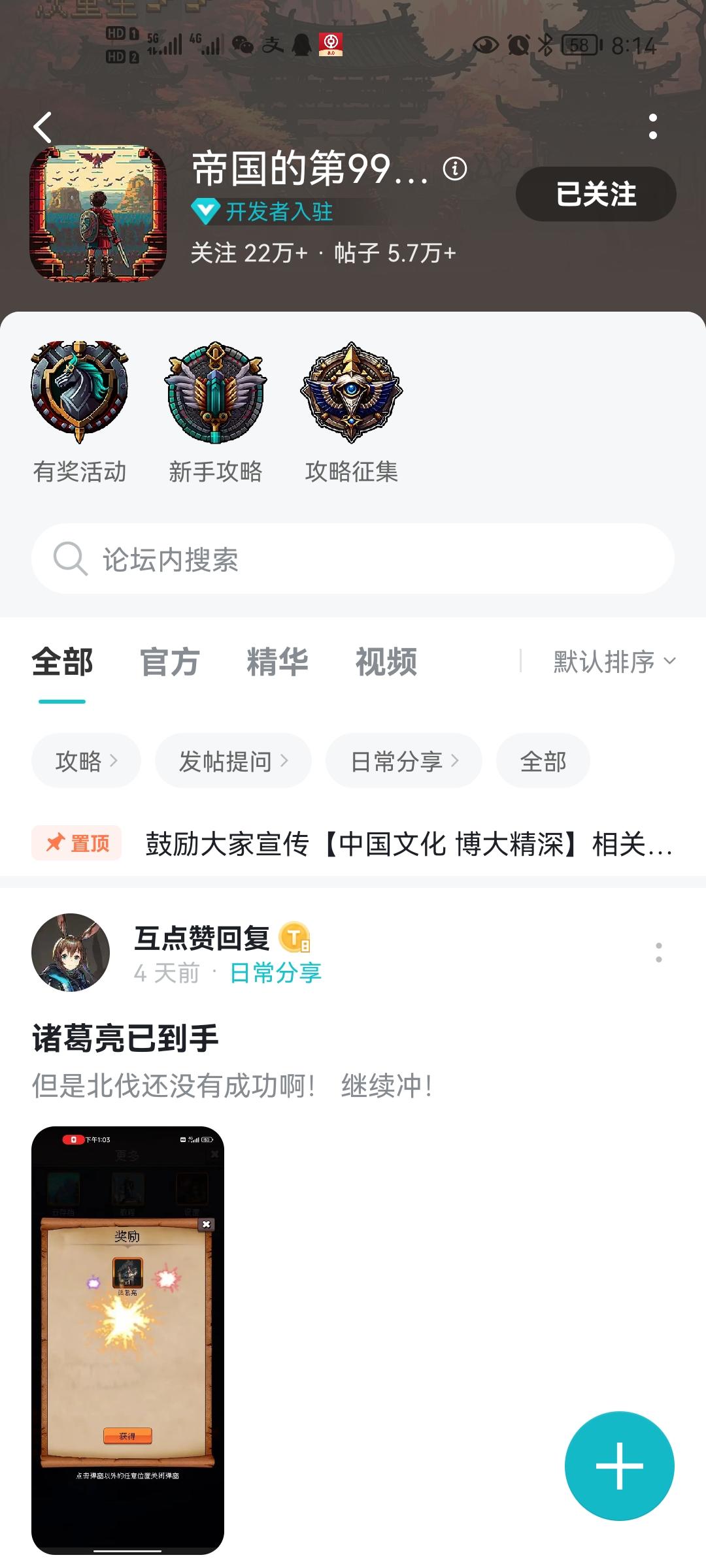Viewport: 706px width, 1568px height.
Task: Open the pinned 置顶 post about 中国文化
Action: [408, 843]
